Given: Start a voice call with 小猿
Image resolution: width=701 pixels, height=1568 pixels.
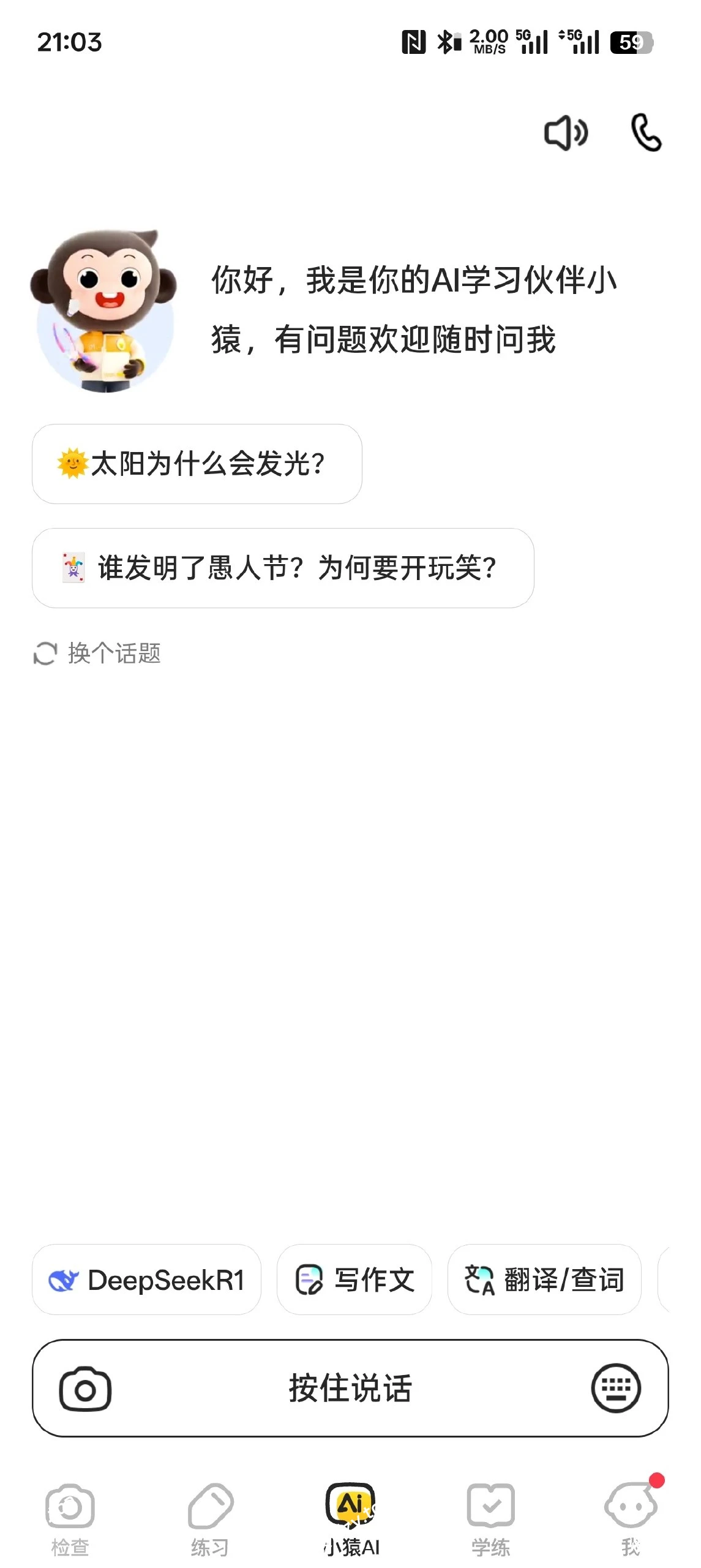Looking at the screenshot, I should [x=646, y=133].
